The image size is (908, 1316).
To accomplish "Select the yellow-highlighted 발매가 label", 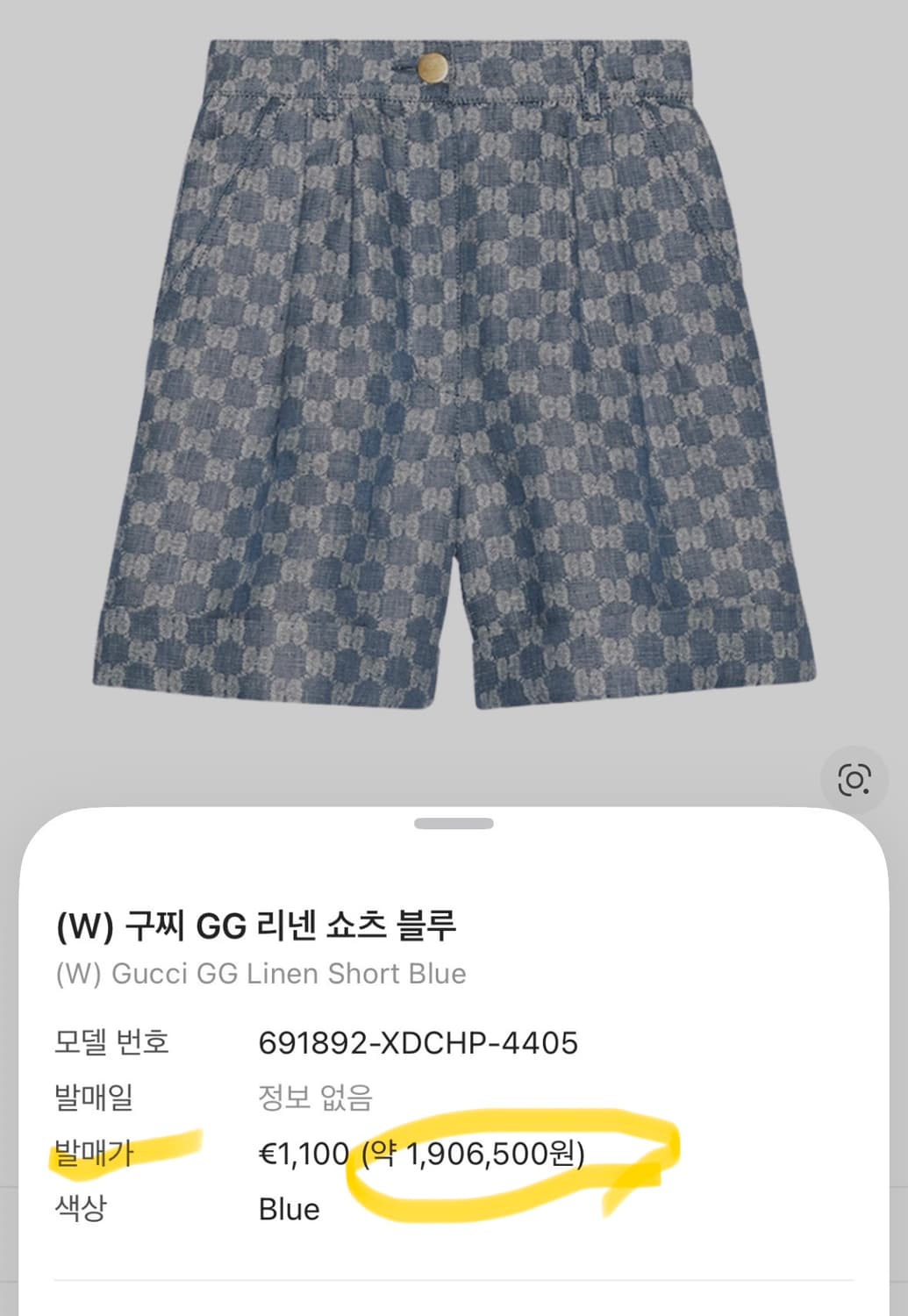I will click(91, 1154).
